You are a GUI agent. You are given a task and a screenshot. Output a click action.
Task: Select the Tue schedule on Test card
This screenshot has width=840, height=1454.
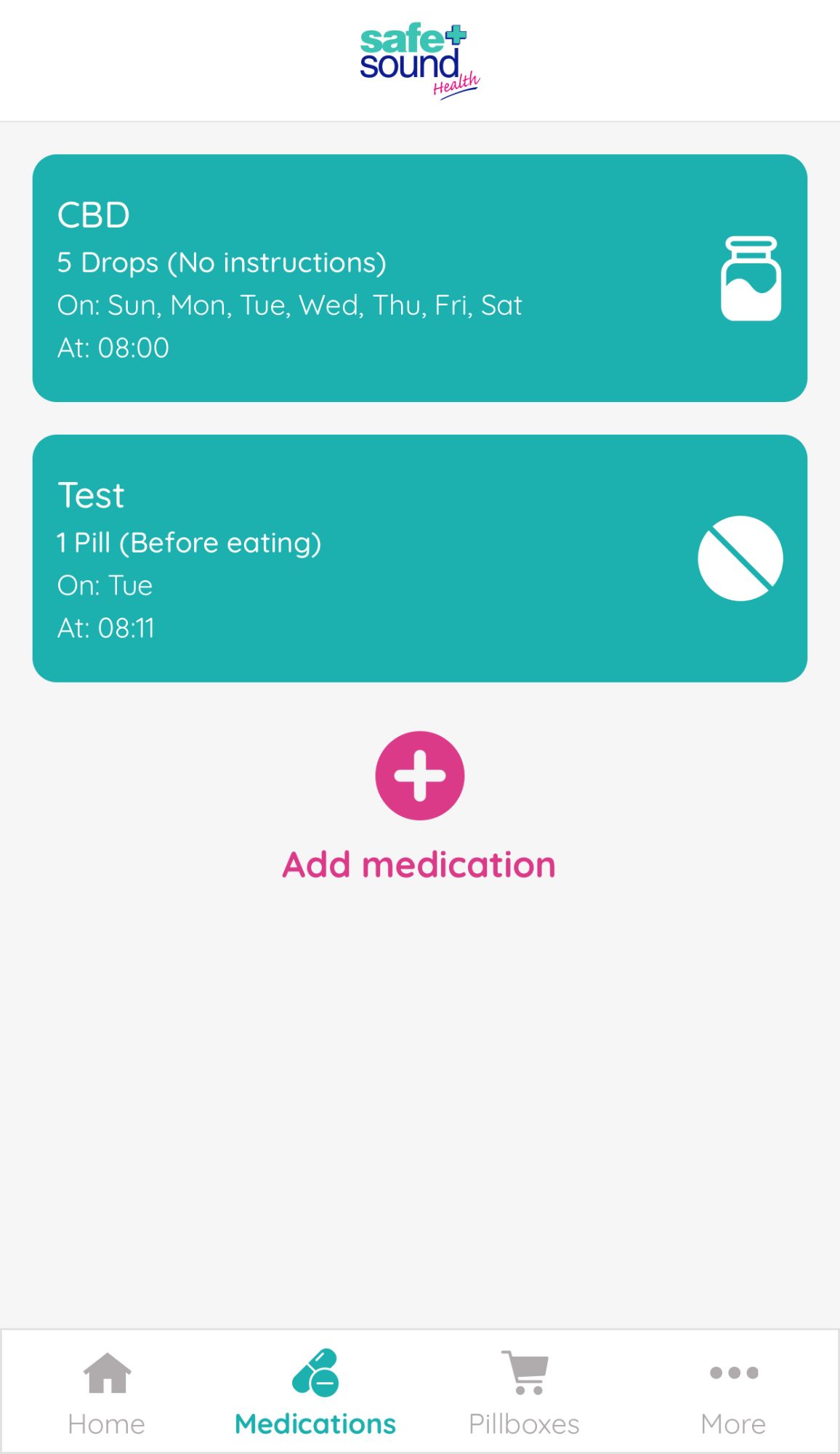click(105, 584)
